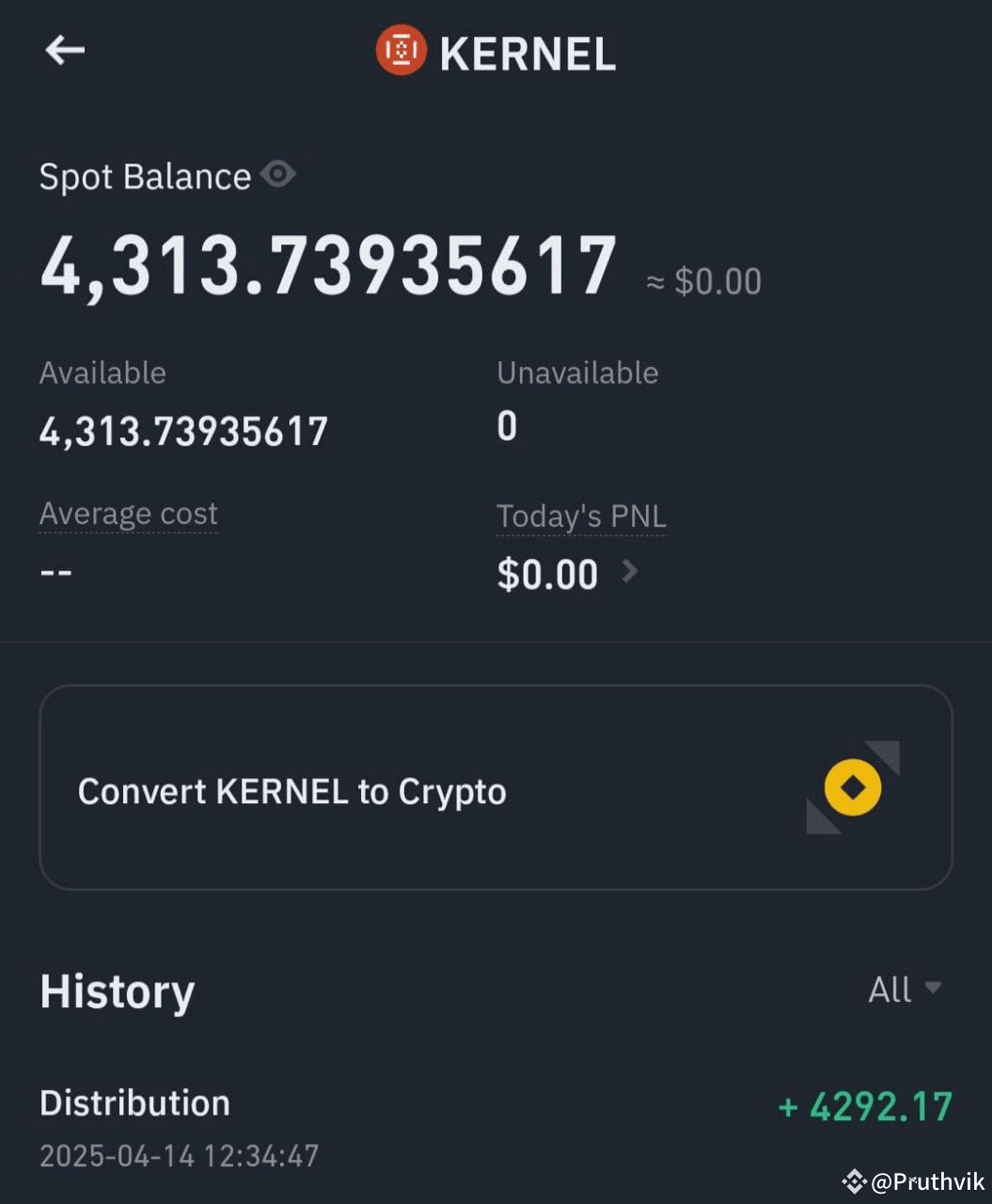Tap the diamond icon in the Pruthvik watermark
Screen dimensions: 992x1204
pos(854,1179)
